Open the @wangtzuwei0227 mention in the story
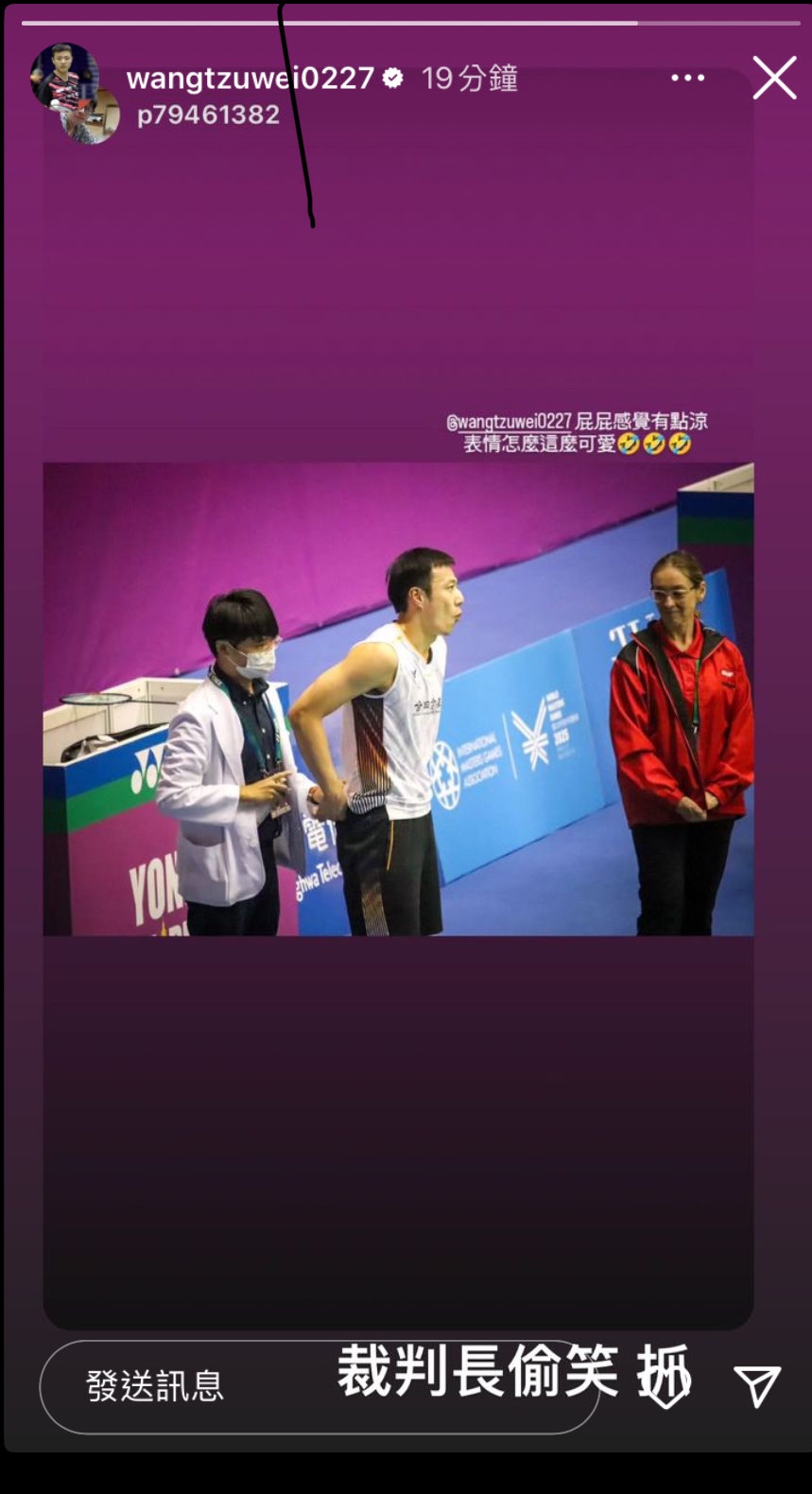Screen dimensions: 812x1494 click(510, 422)
